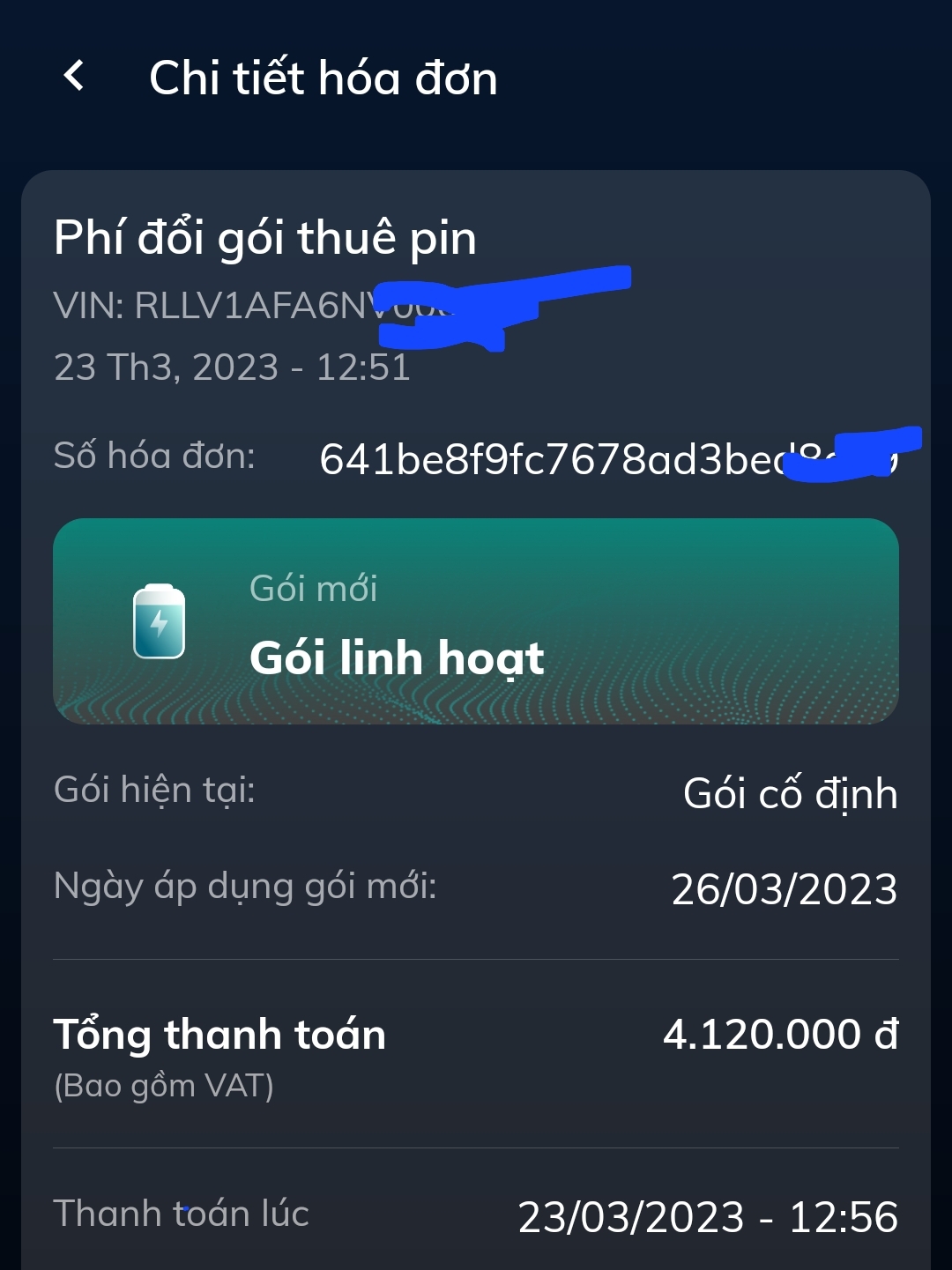Click the total amount 4.120.000 đ
This screenshot has width=952, height=1270.
point(779,1033)
